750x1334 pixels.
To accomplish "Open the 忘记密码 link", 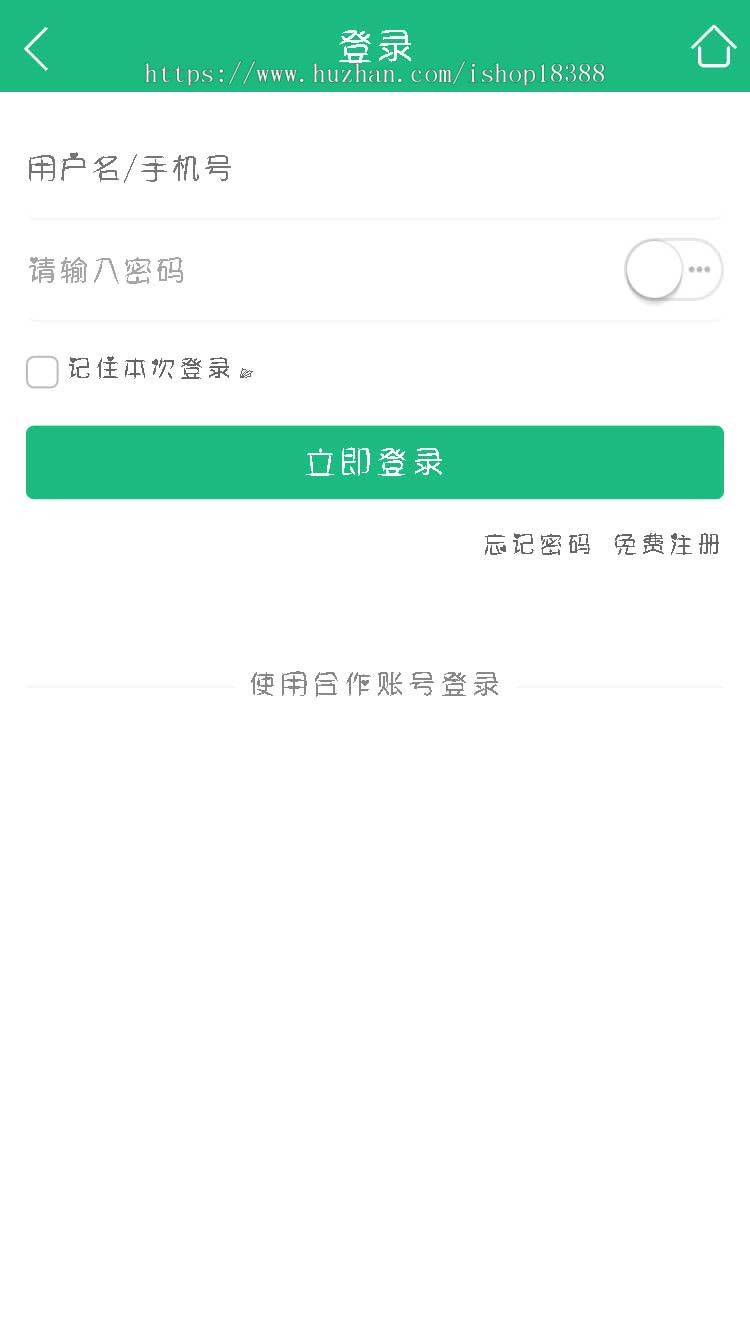I will click(x=537, y=544).
